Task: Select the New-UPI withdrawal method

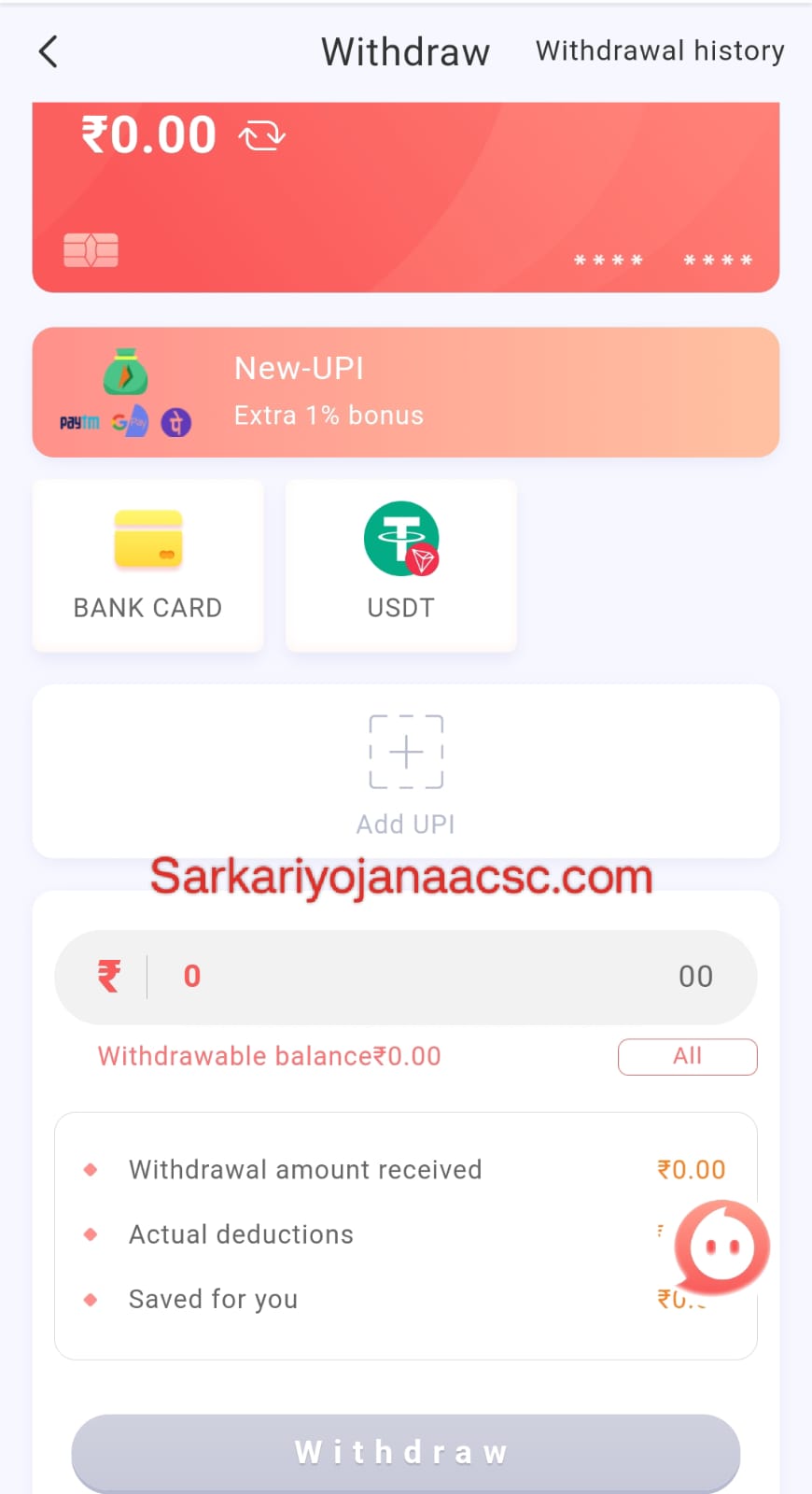Action: (x=405, y=392)
